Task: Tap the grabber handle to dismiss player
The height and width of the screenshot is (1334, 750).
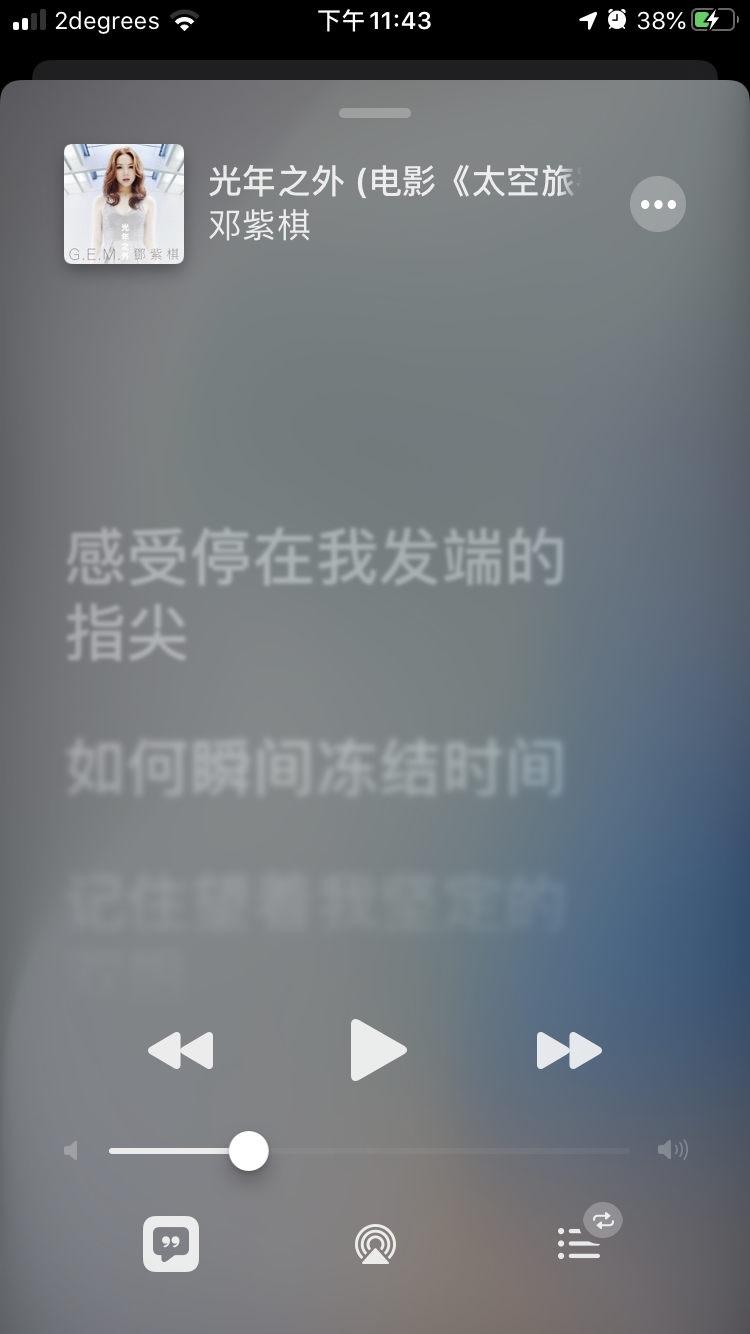Action: [375, 113]
